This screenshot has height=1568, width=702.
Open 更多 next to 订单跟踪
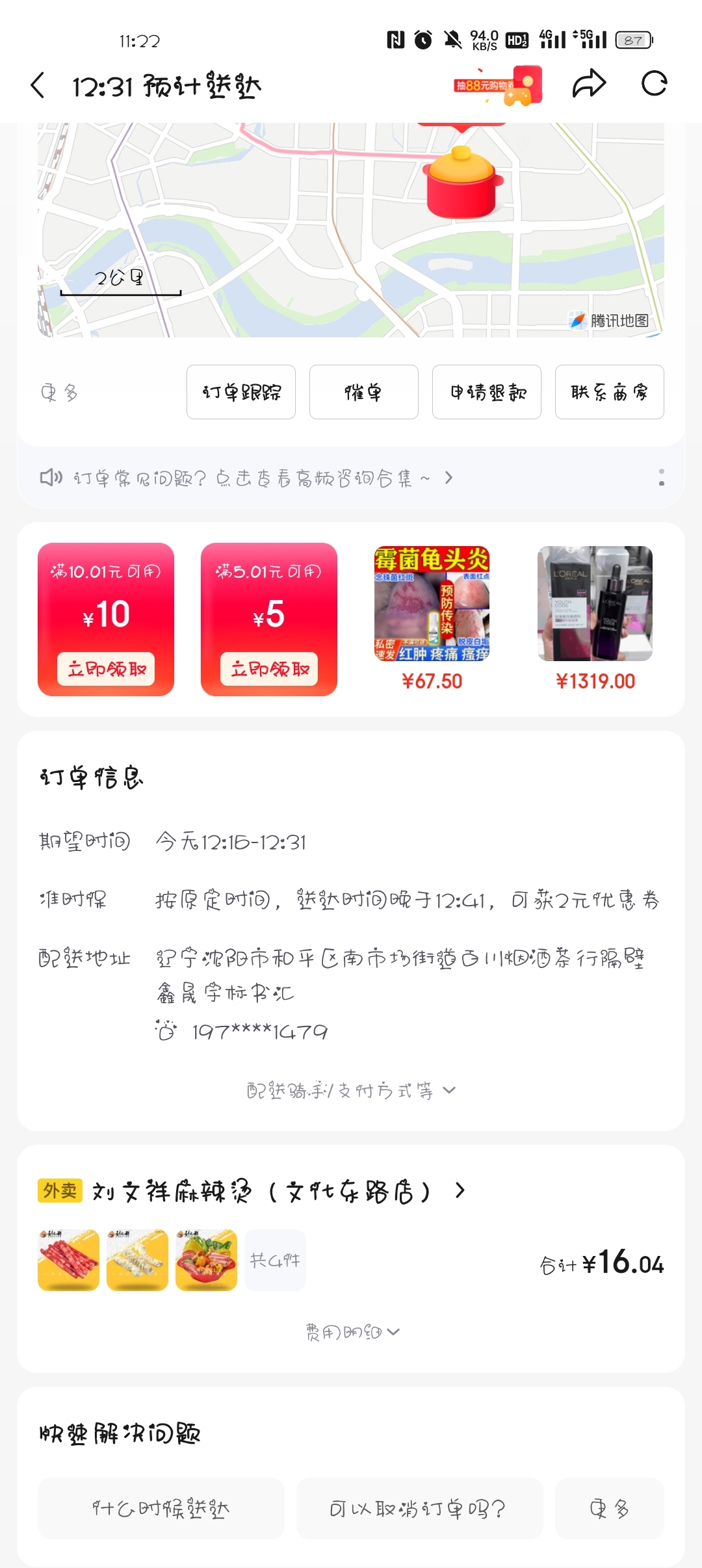[59, 393]
